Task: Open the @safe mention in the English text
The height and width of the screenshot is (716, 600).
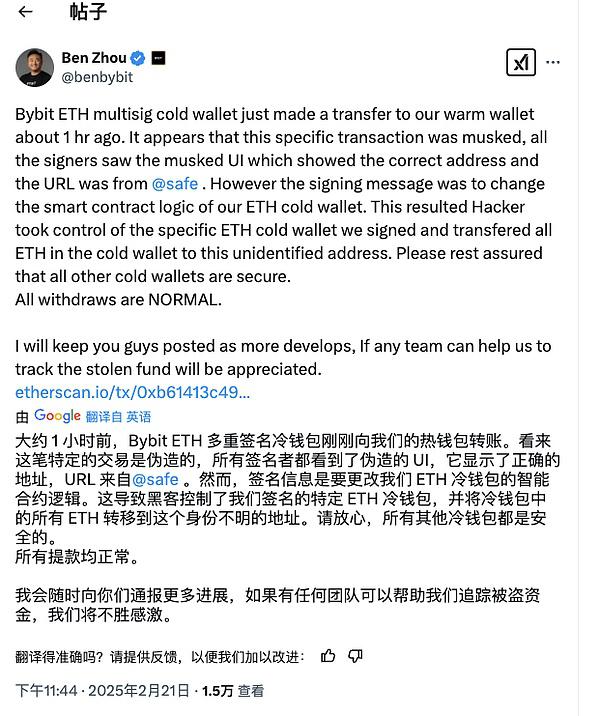Action: [176, 183]
